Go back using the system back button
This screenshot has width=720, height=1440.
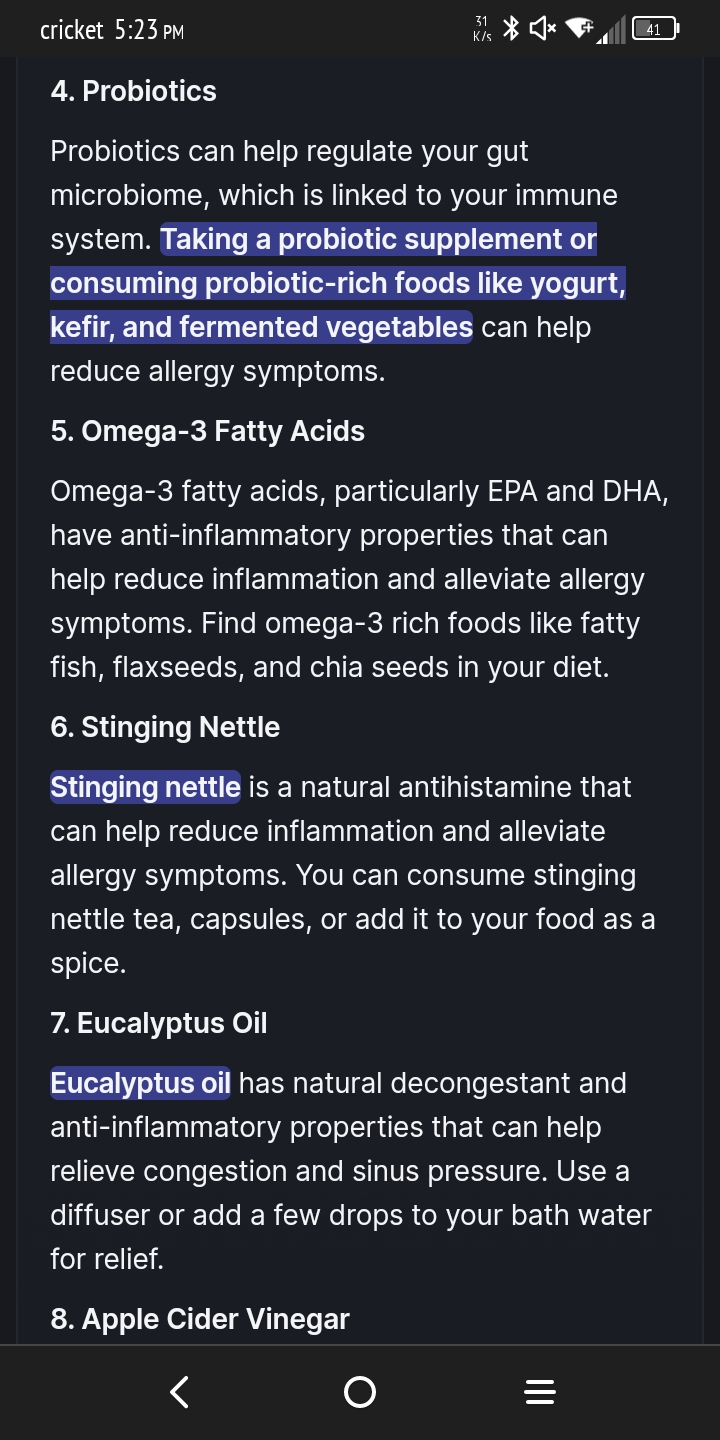180,1392
